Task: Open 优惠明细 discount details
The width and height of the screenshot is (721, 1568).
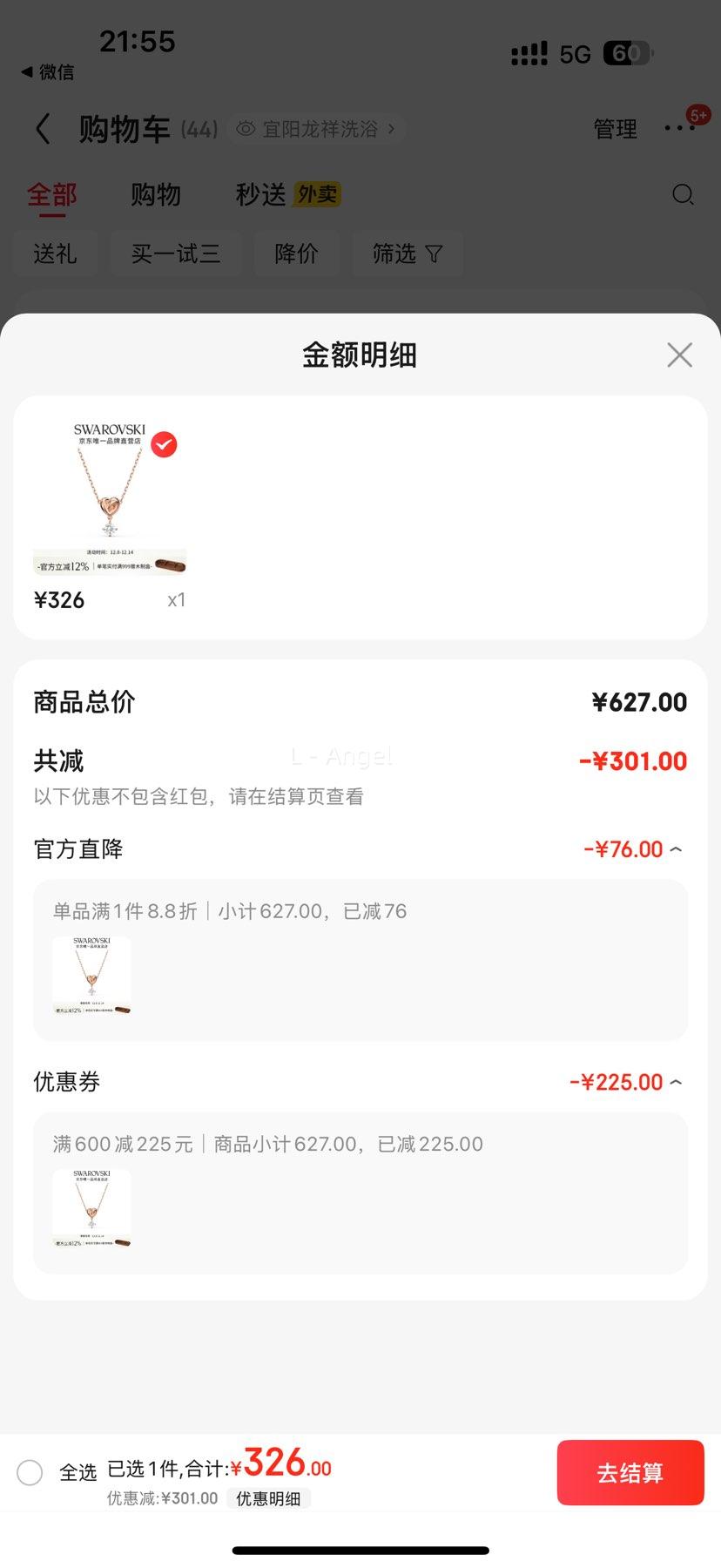Action: [x=268, y=1498]
